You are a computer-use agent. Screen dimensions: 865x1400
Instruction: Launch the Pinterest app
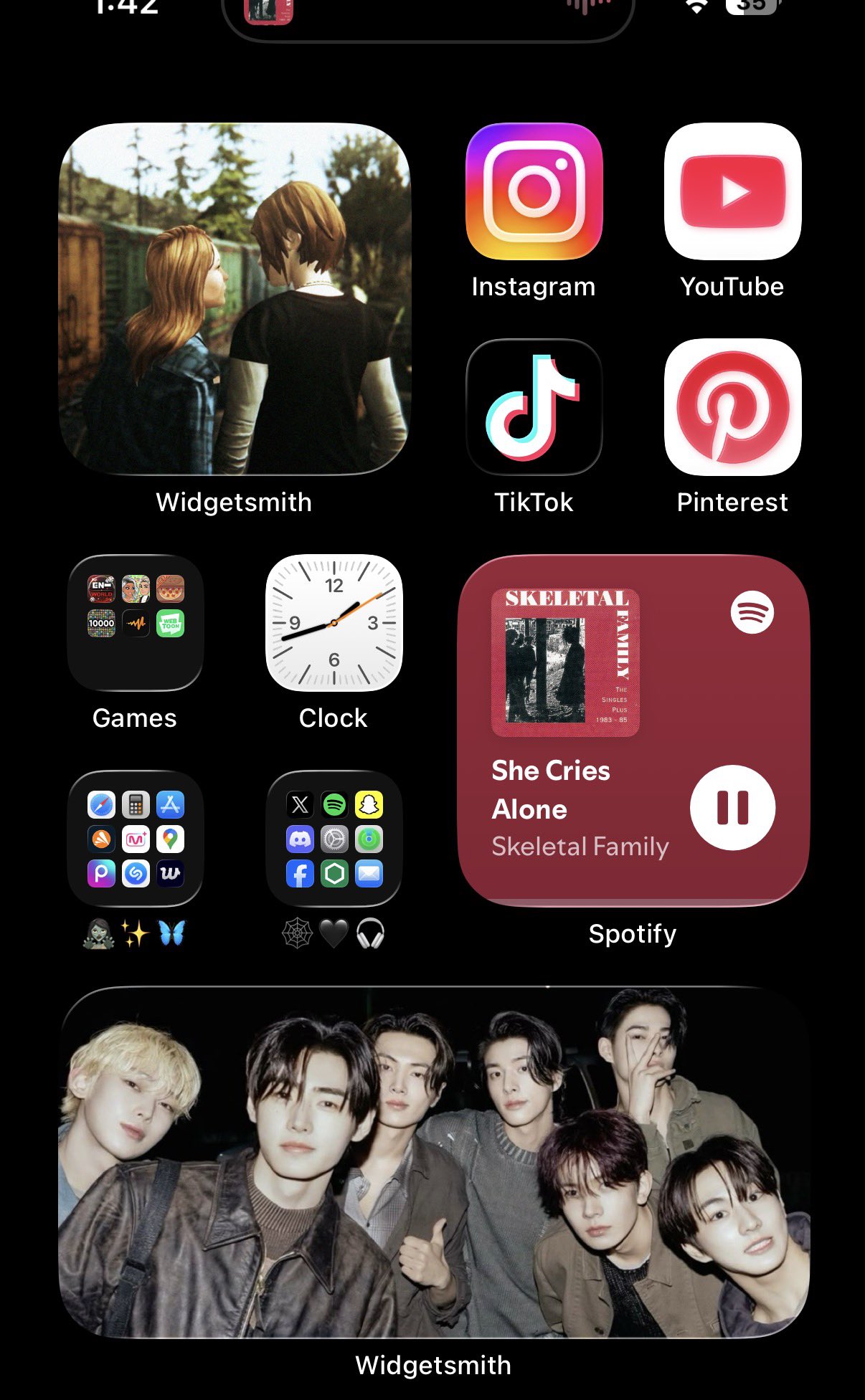[732, 407]
